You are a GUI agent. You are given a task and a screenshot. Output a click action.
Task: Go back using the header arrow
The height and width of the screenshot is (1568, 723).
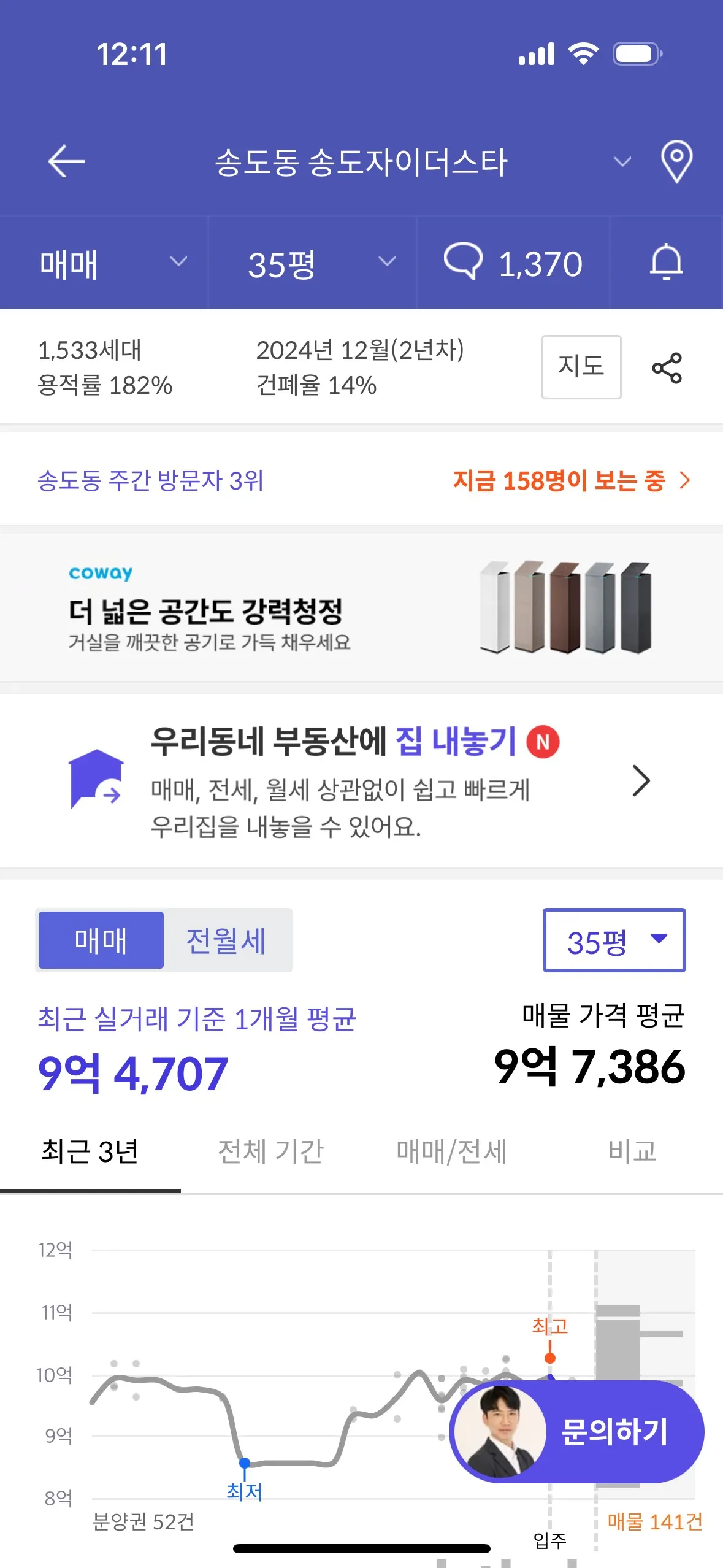pos(66,161)
